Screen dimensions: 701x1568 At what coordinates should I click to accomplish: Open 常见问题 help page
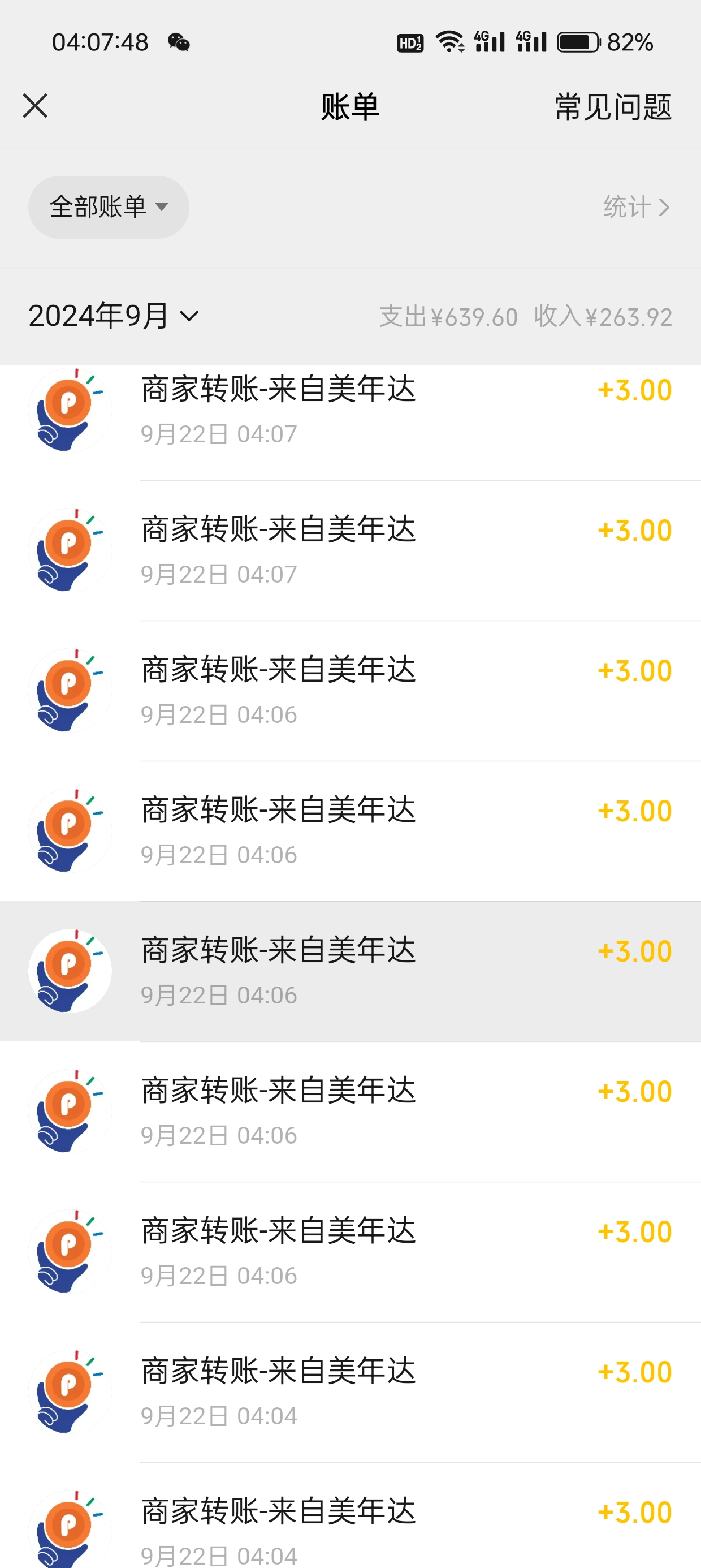pos(613,107)
